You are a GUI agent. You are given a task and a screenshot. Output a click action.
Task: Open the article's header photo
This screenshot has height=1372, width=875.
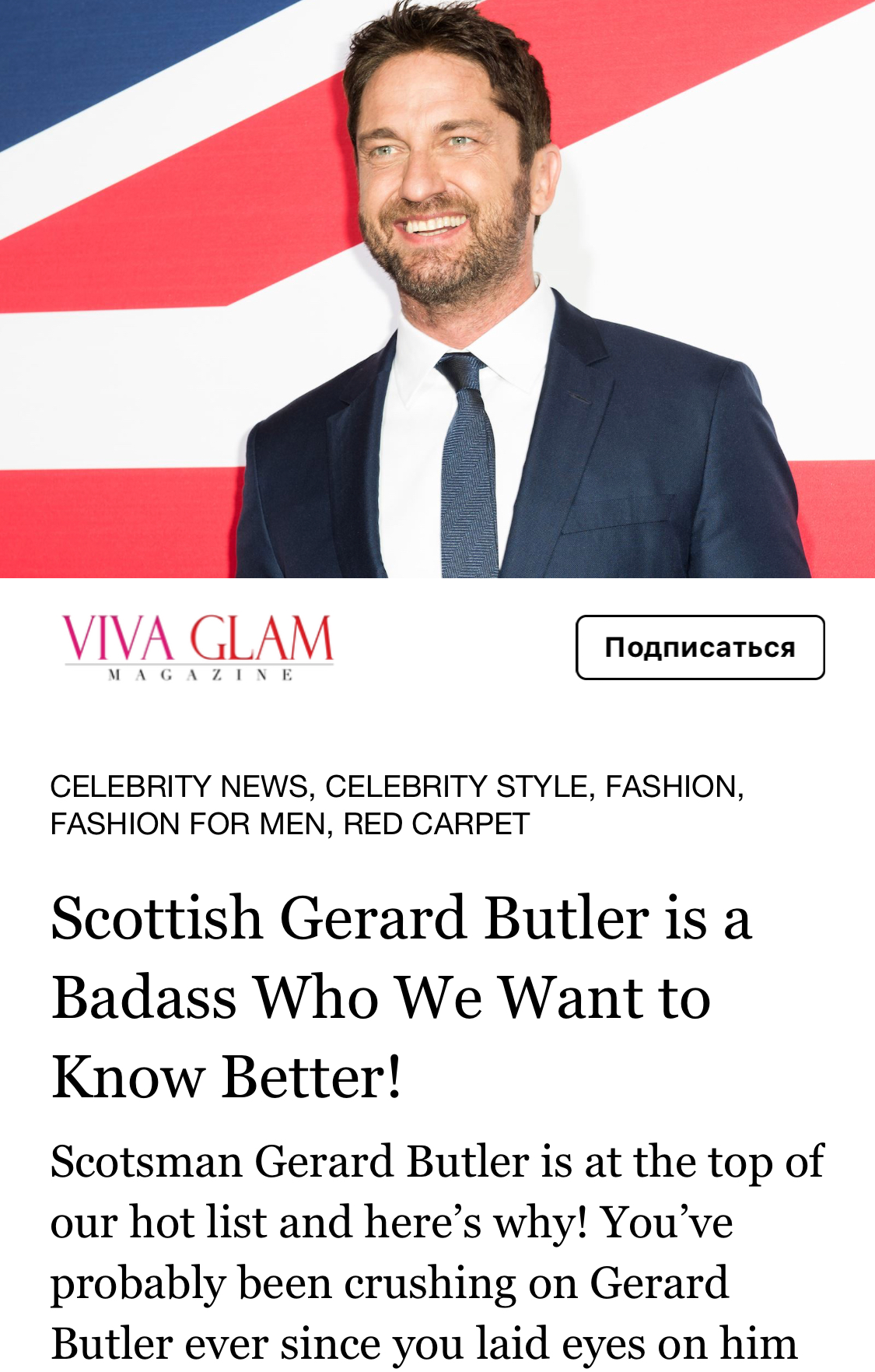pyautogui.click(x=437, y=288)
